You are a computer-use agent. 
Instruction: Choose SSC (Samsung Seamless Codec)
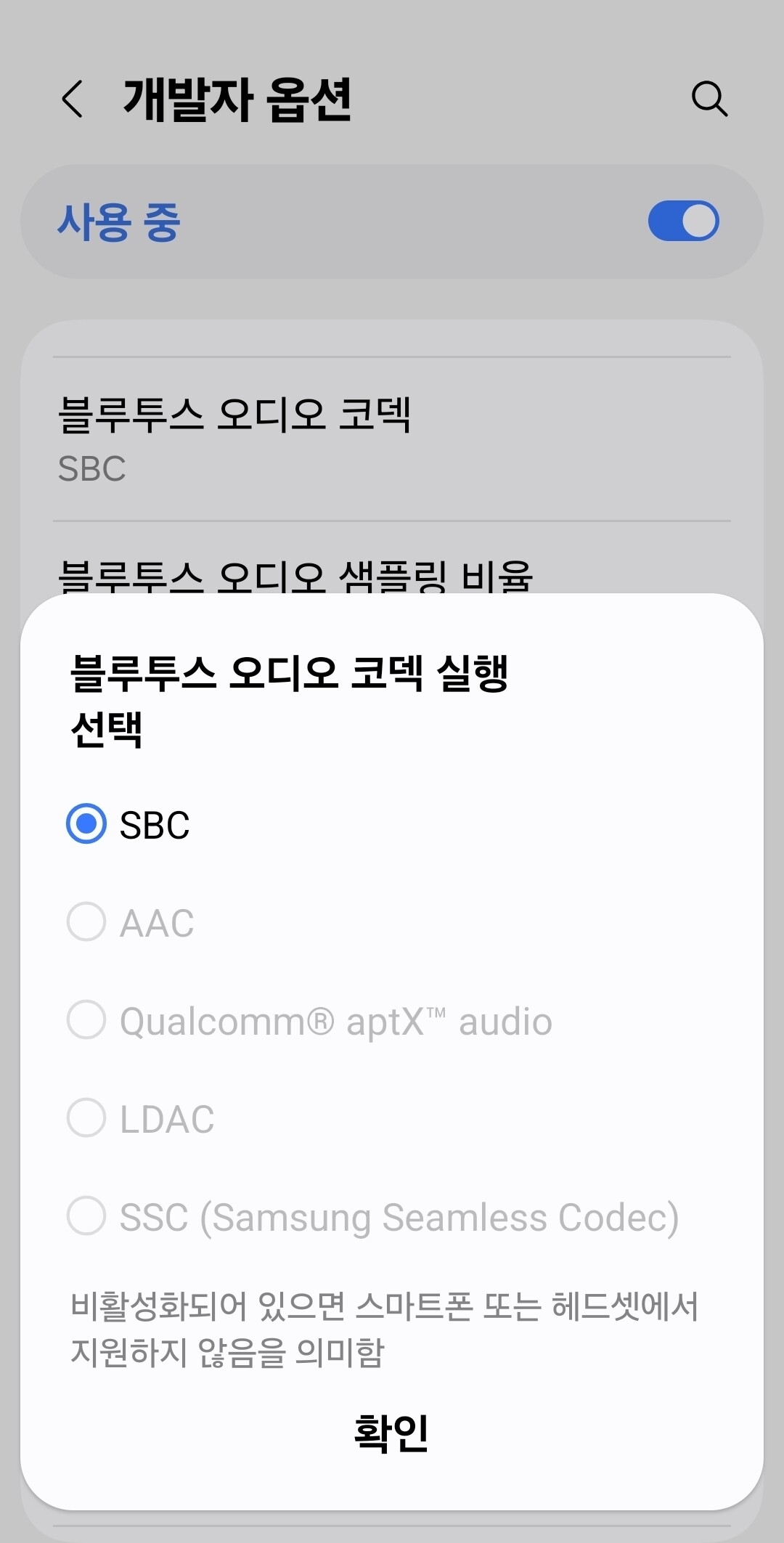point(86,1216)
